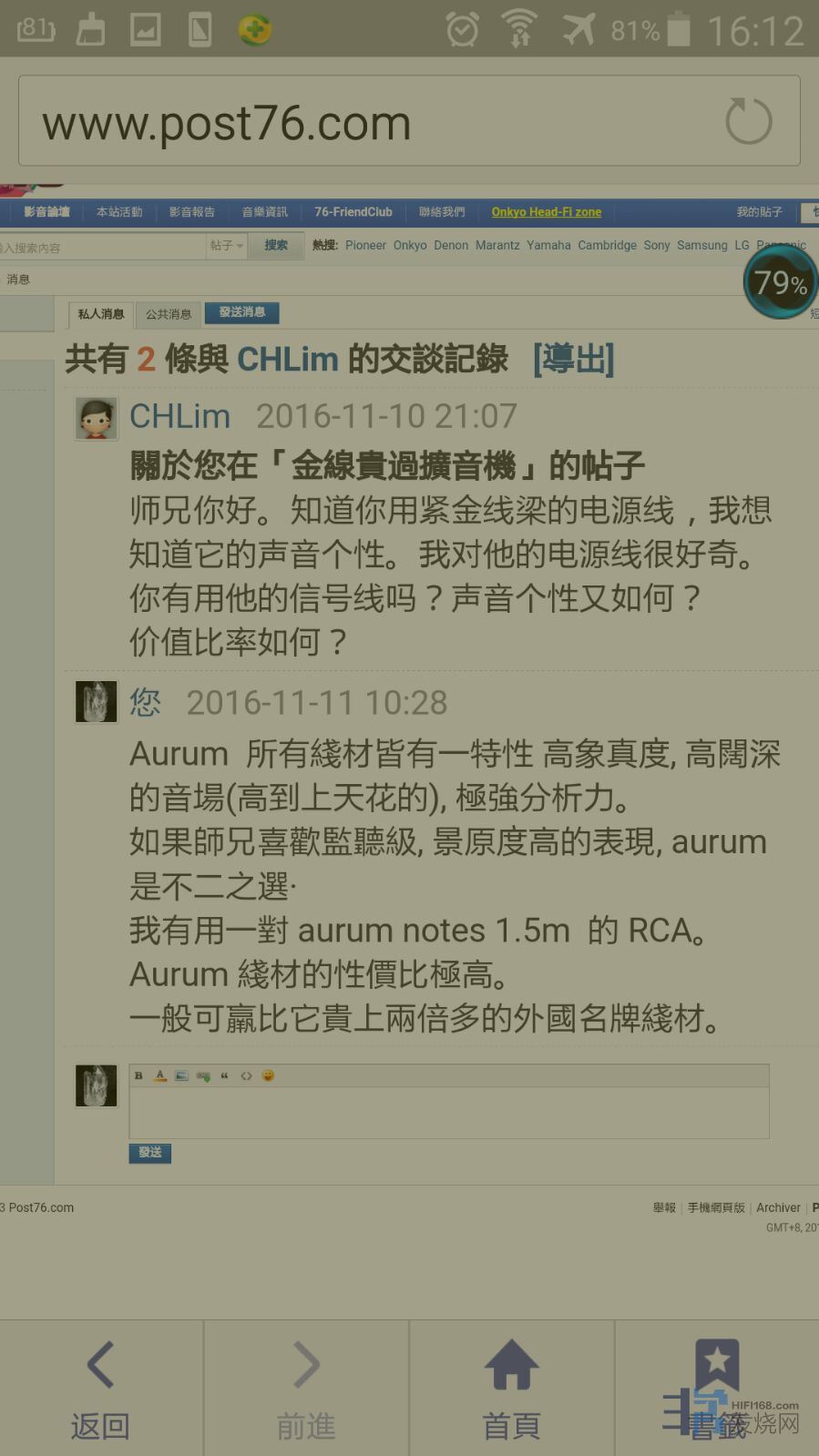819x1456 pixels.
Task: Tap the www.post76.com address bar
Action: tap(364, 122)
